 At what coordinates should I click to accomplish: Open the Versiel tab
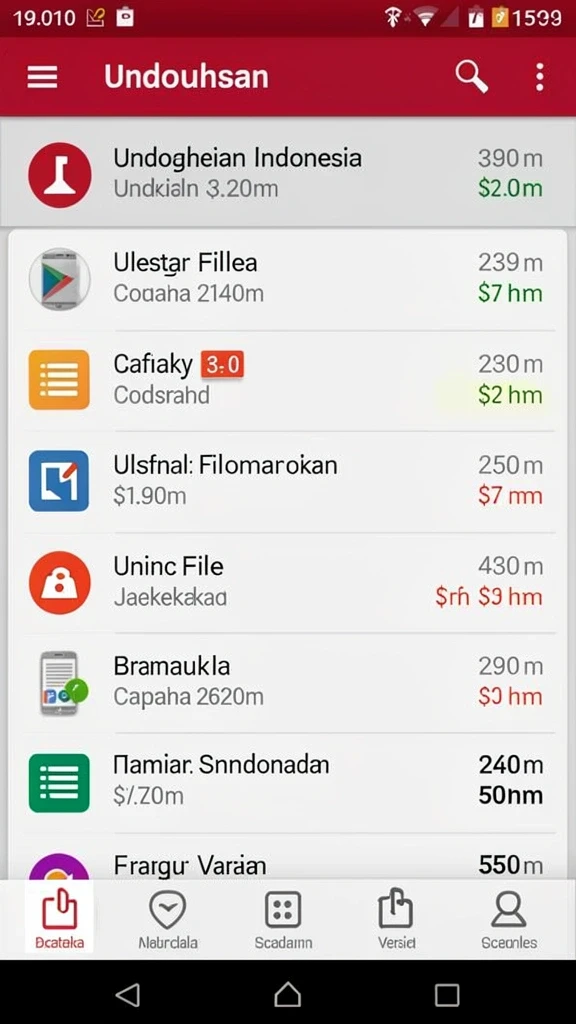coord(396,918)
